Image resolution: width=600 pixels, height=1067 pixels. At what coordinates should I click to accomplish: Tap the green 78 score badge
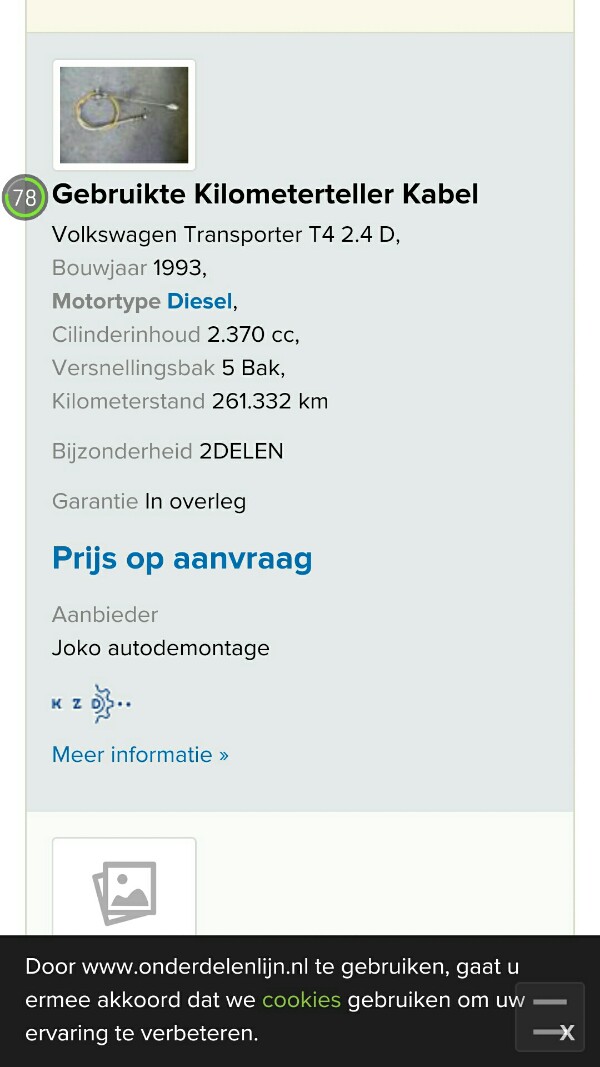[x=24, y=197]
